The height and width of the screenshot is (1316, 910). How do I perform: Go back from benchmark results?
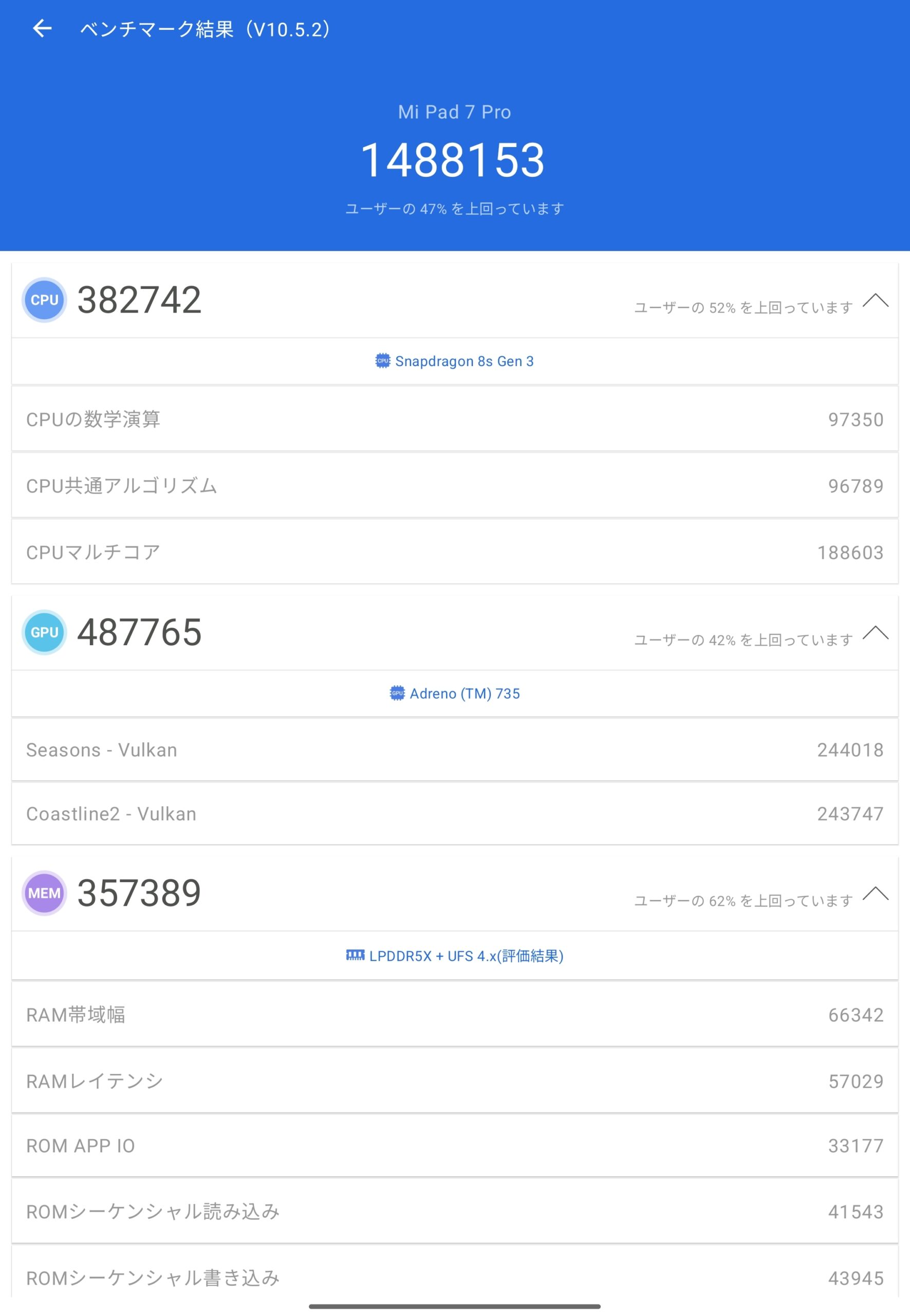(42, 28)
